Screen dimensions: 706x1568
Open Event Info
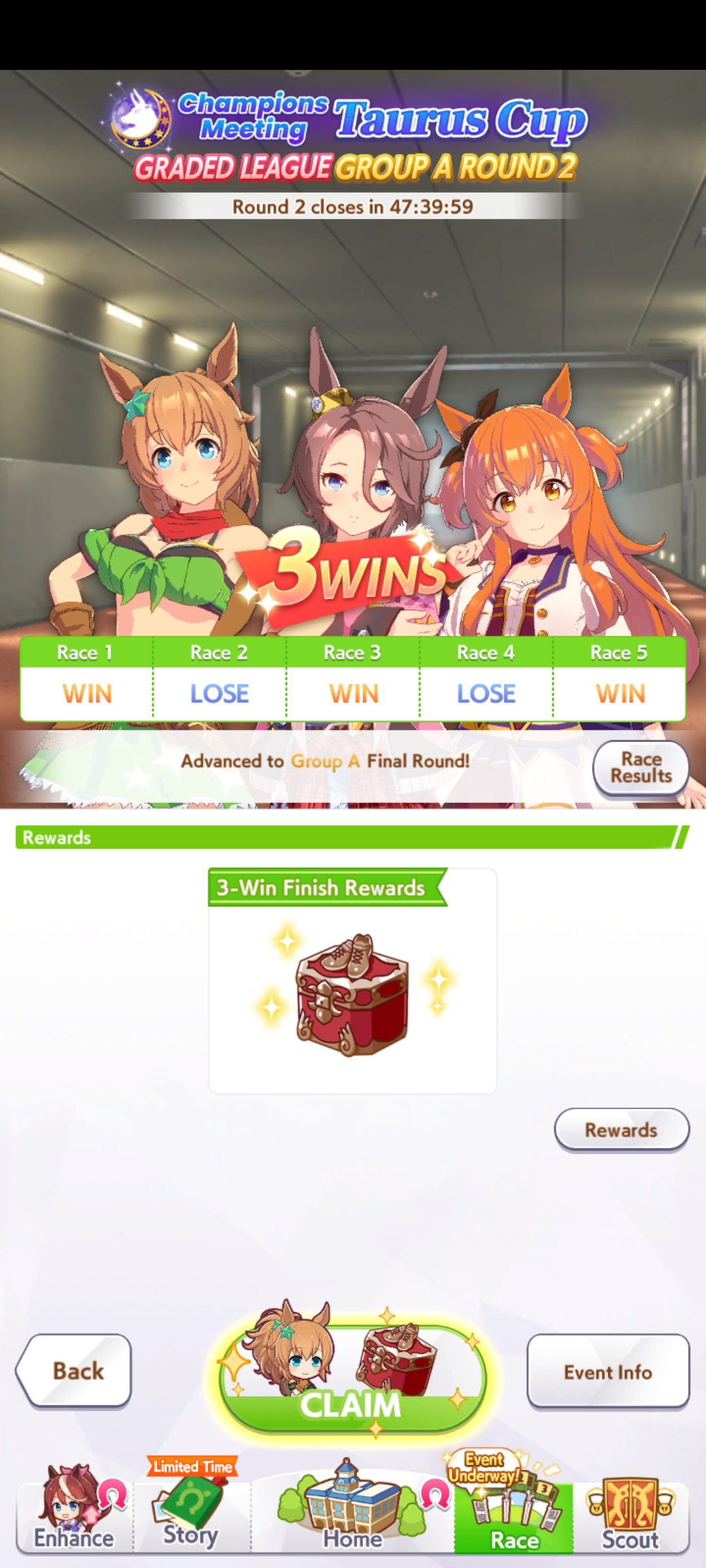(x=608, y=1371)
